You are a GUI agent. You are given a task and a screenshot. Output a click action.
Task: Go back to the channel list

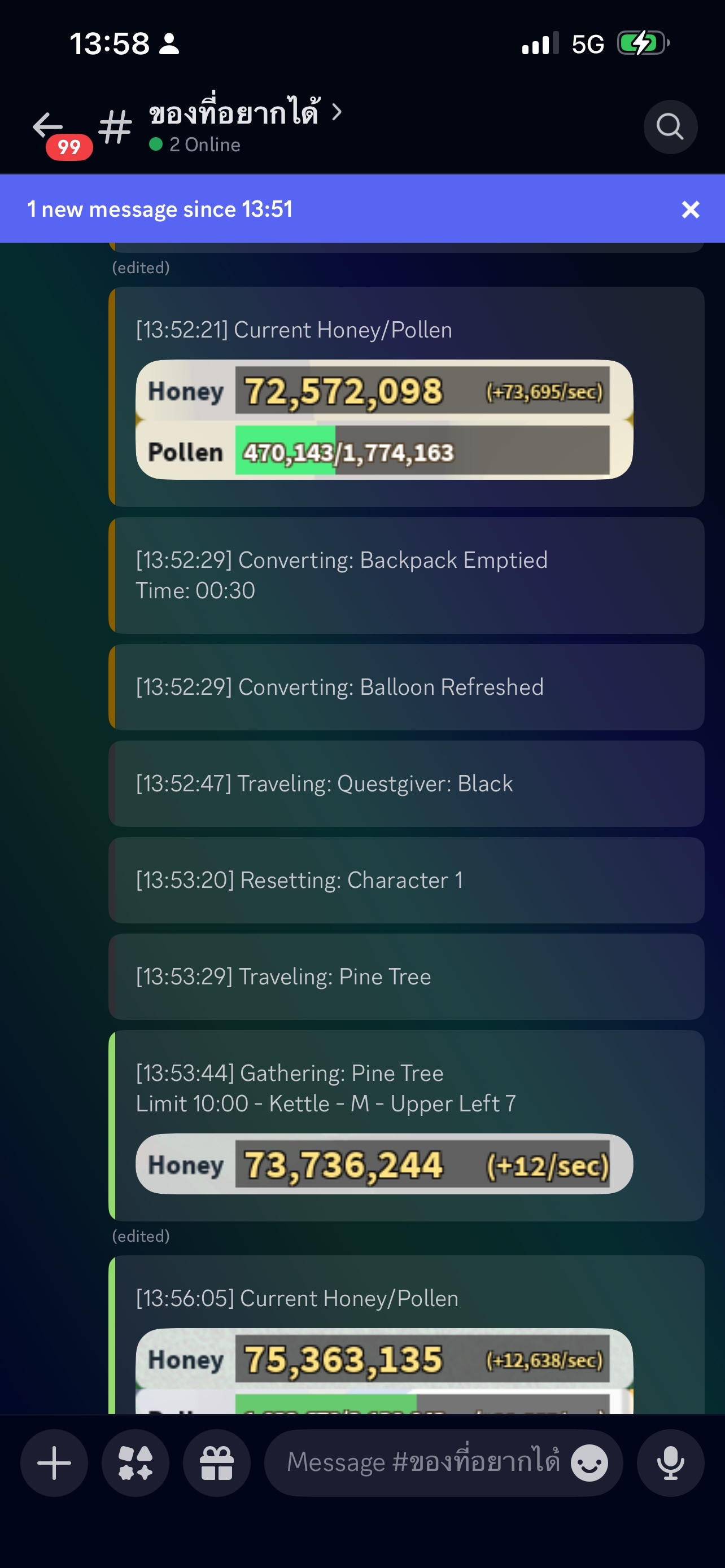(x=49, y=125)
